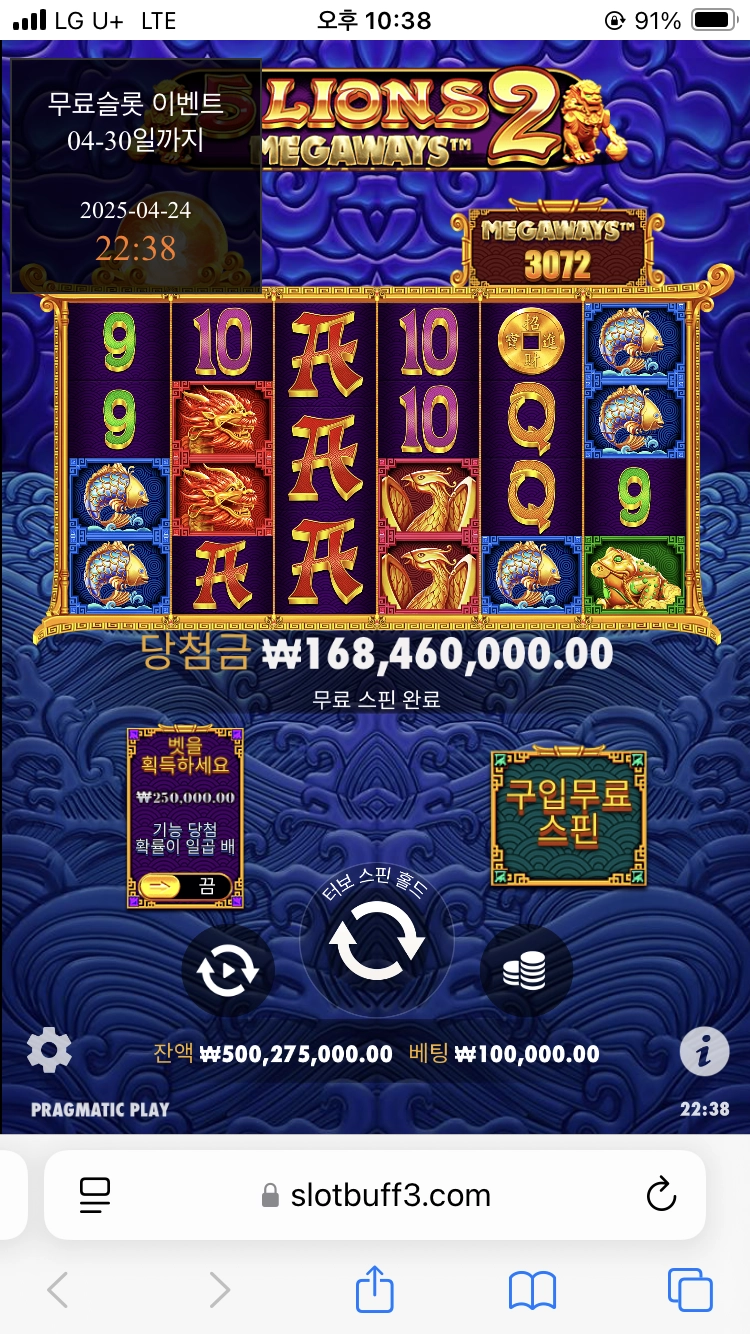Toggle the ante bet 끔 switch
The height and width of the screenshot is (1334, 750).
(185, 885)
